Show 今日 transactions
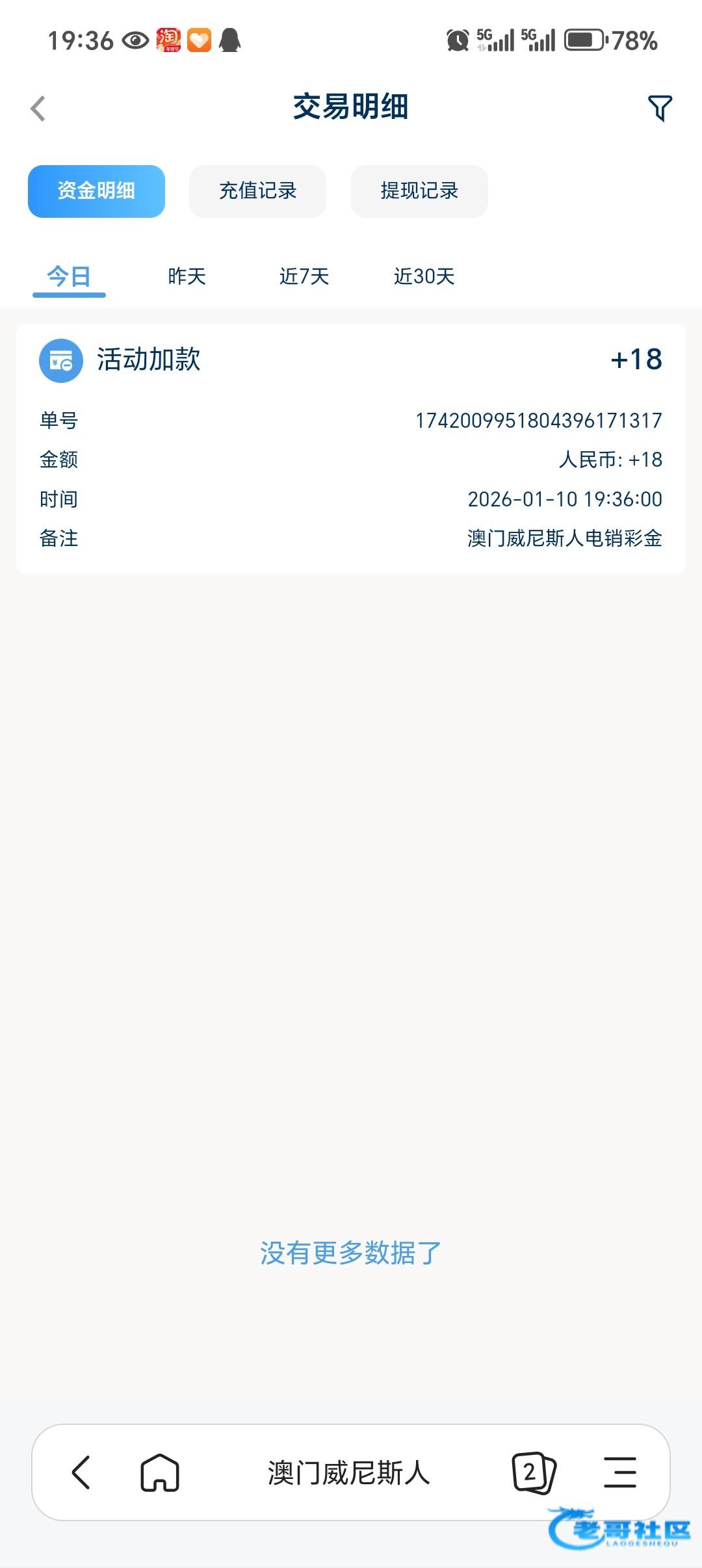This screenshot has height=1568, width=702. (69, 277)
